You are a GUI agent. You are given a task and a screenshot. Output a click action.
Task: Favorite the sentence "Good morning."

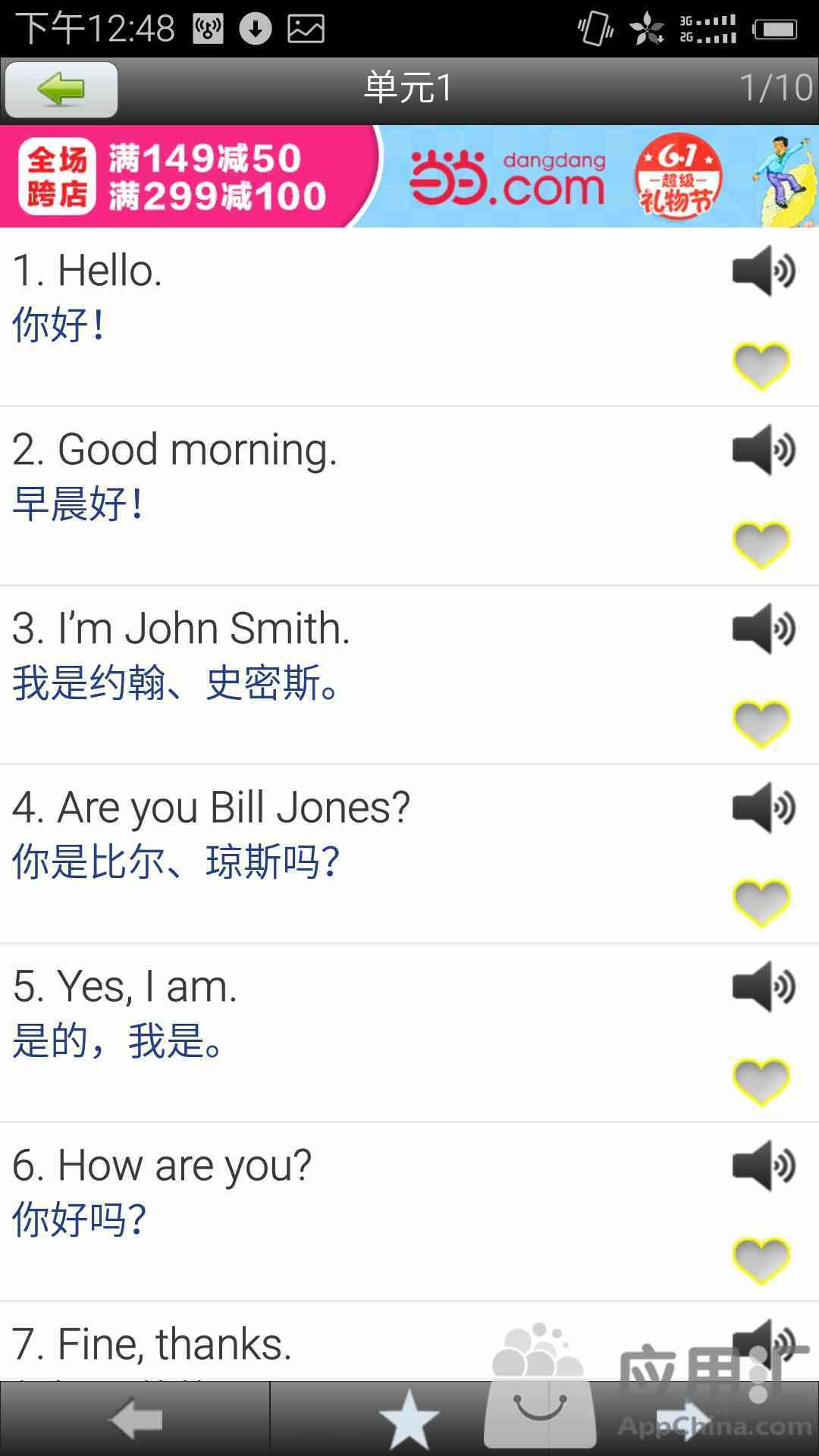(x=761, y=545)
